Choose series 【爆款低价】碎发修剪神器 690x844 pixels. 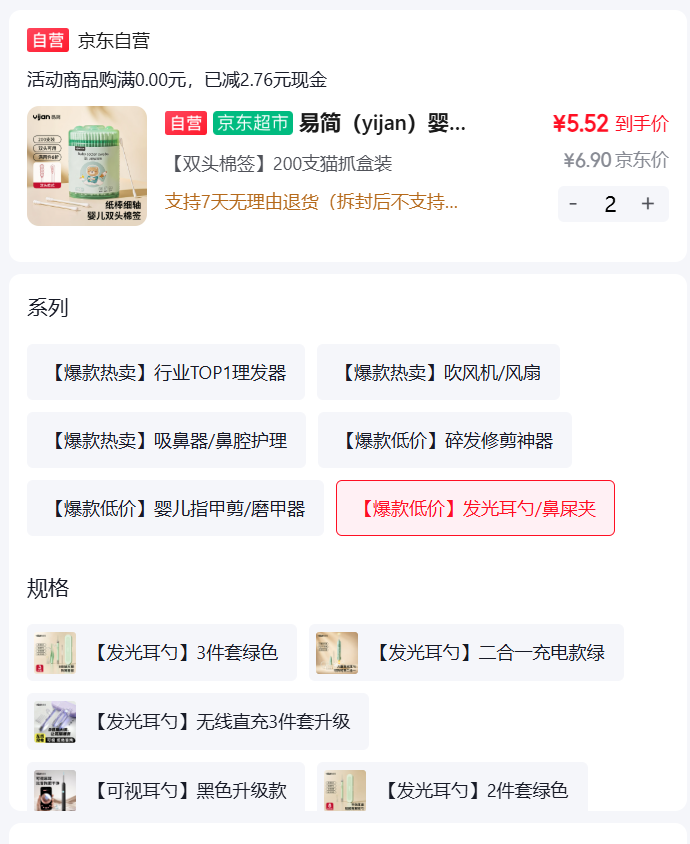click(x=445, y=440)
